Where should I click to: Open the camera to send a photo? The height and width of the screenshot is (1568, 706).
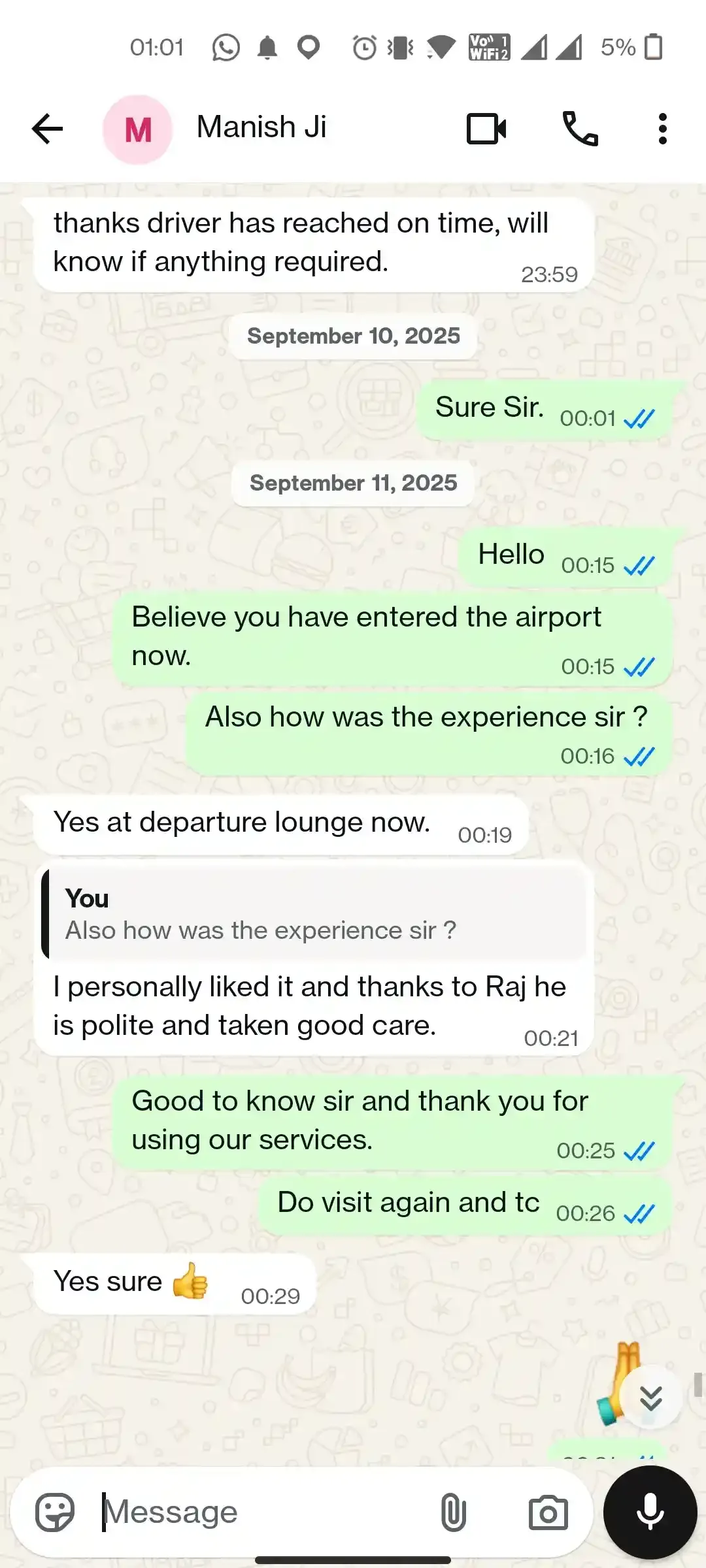click(548, 1511)
